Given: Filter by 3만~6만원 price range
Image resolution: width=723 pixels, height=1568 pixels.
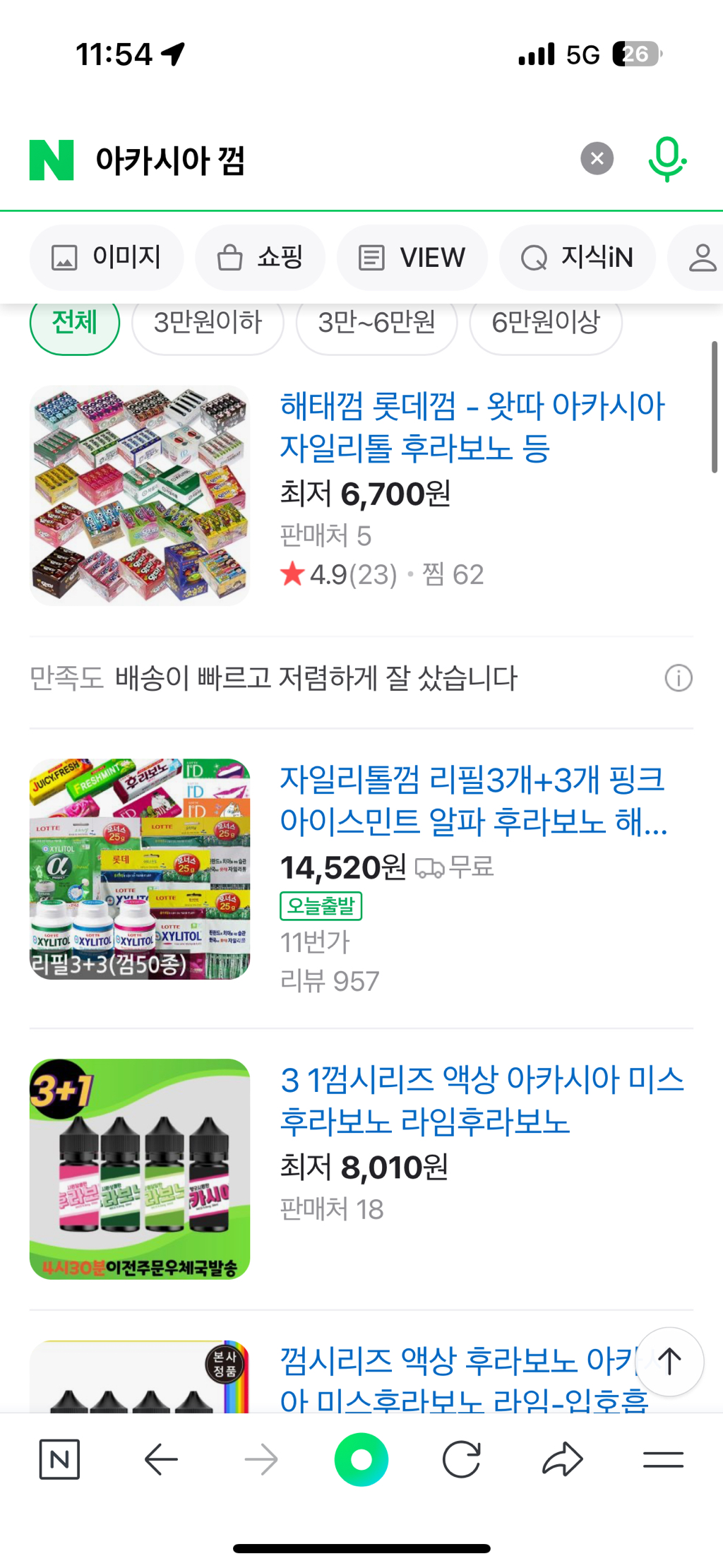Looking at the screenshot, I should (376, 323).
